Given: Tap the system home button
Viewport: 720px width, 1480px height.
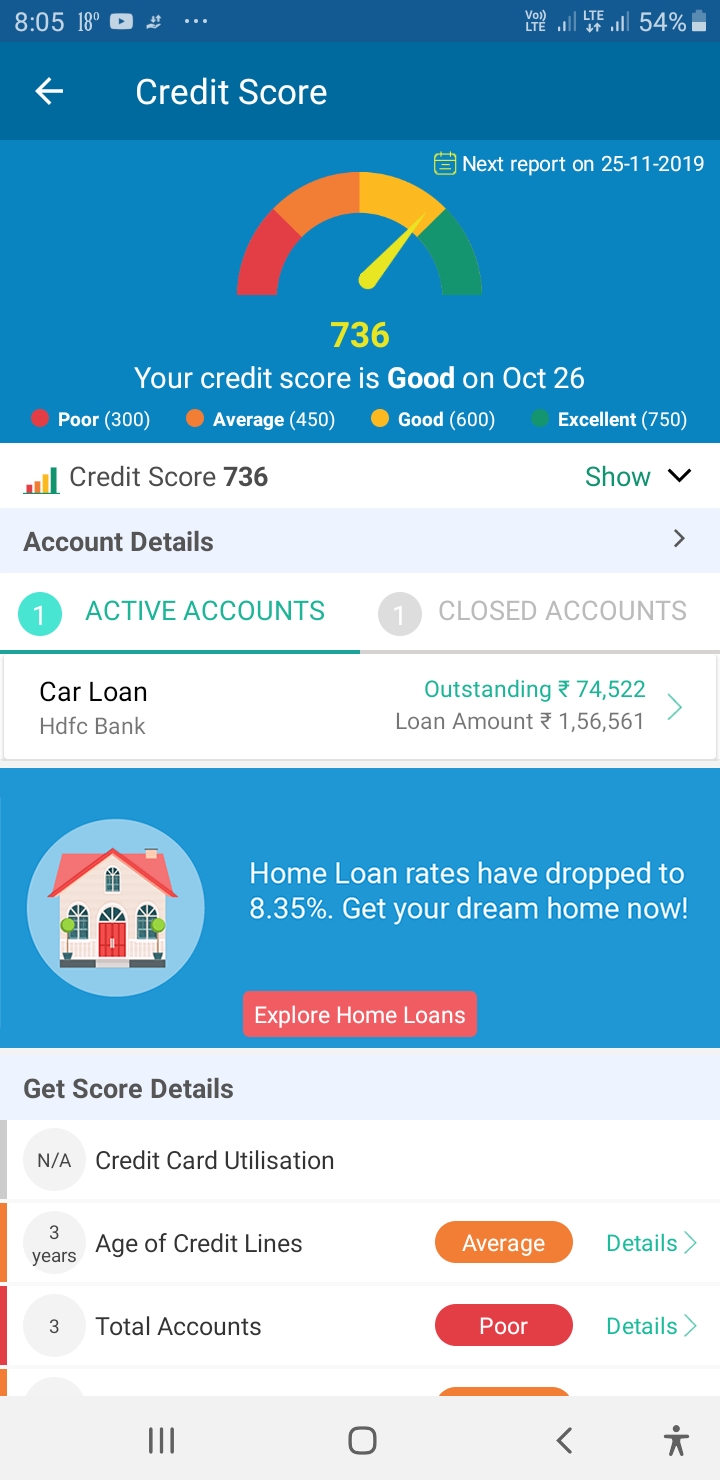Looking at the screenshot, I should click(x=362, y=1440).
